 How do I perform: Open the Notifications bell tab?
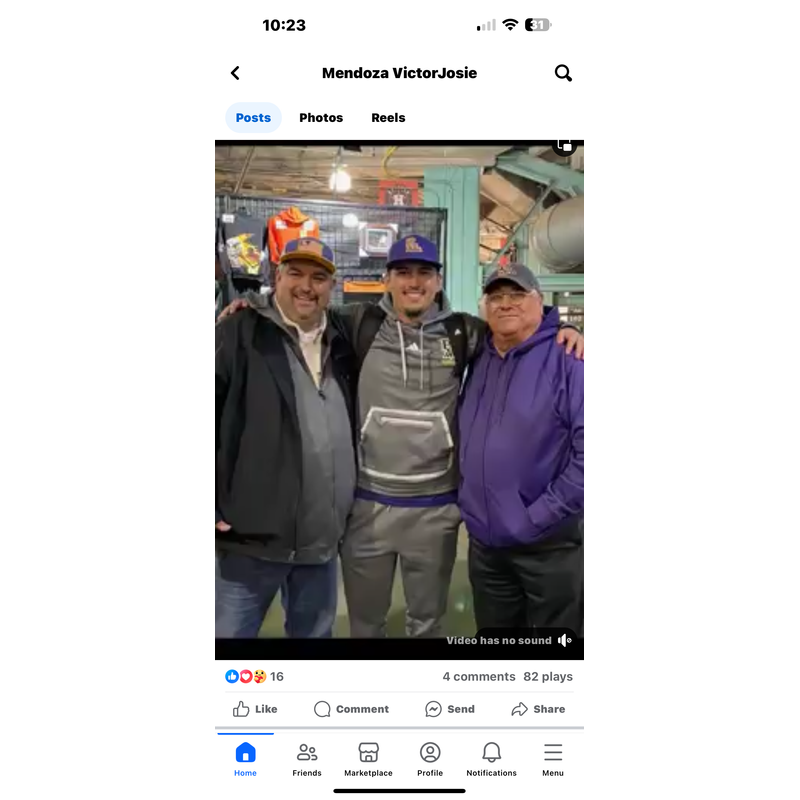491,759
